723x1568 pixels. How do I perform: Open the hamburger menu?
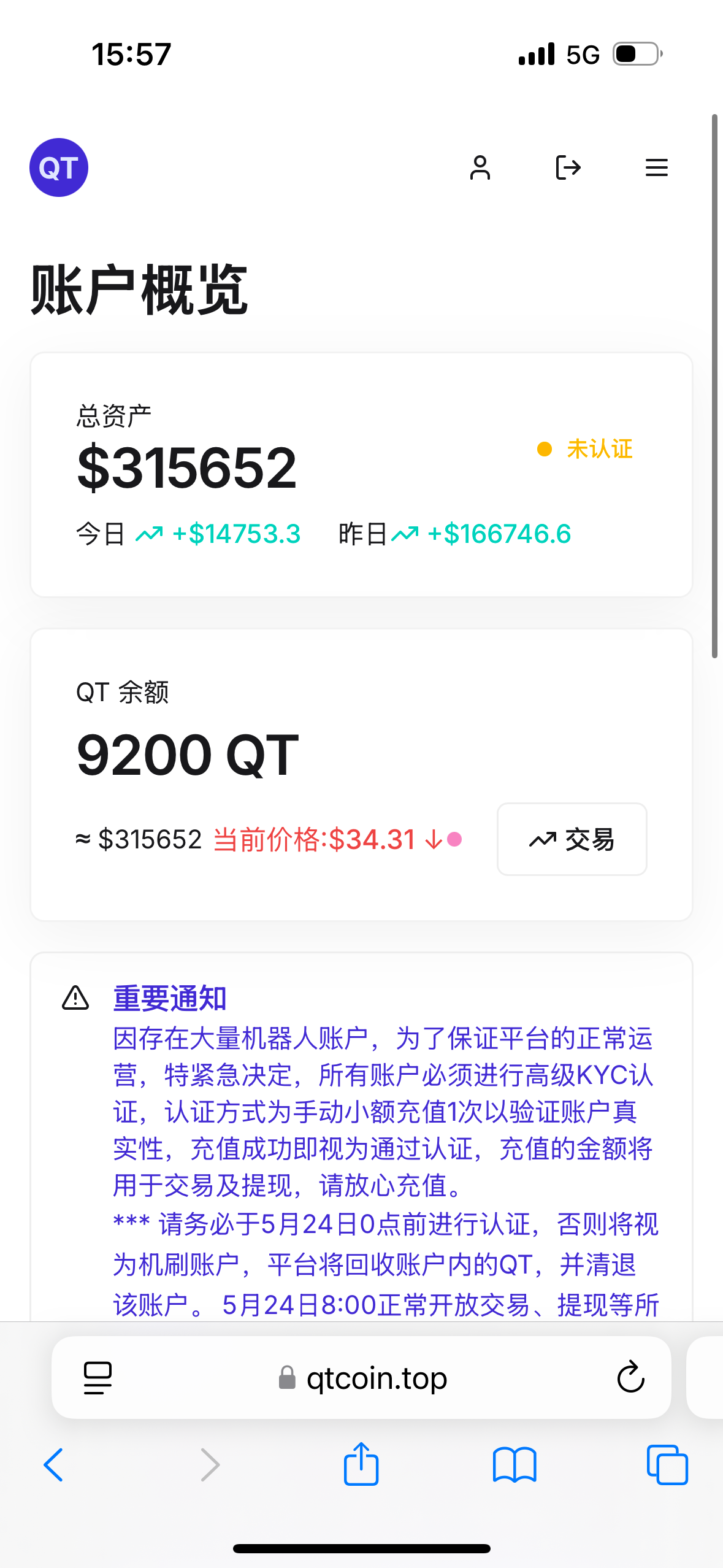pyautogui.click(x=657, y=167)
